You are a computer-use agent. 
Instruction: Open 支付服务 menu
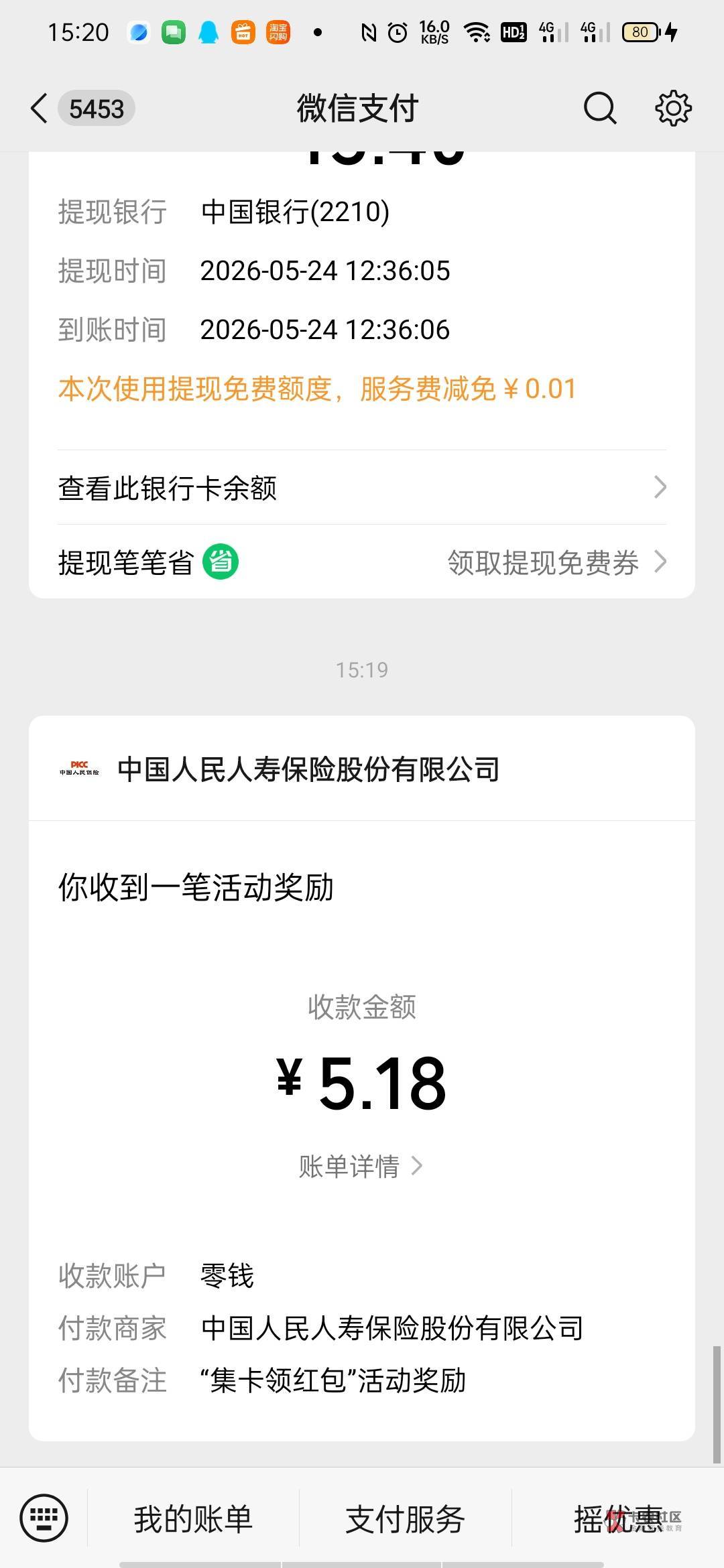405,1519
